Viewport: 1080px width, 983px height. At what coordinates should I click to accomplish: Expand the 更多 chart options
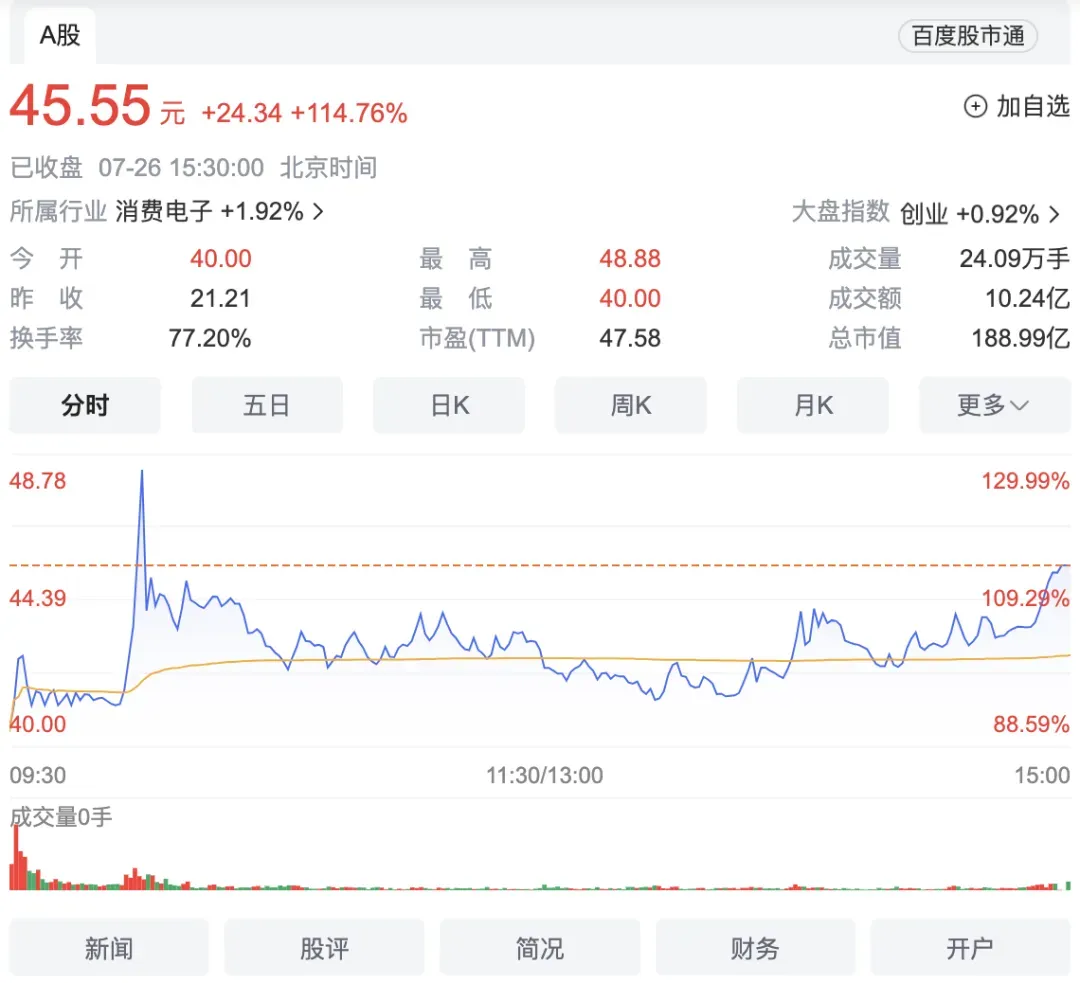(x=993, y=405)
